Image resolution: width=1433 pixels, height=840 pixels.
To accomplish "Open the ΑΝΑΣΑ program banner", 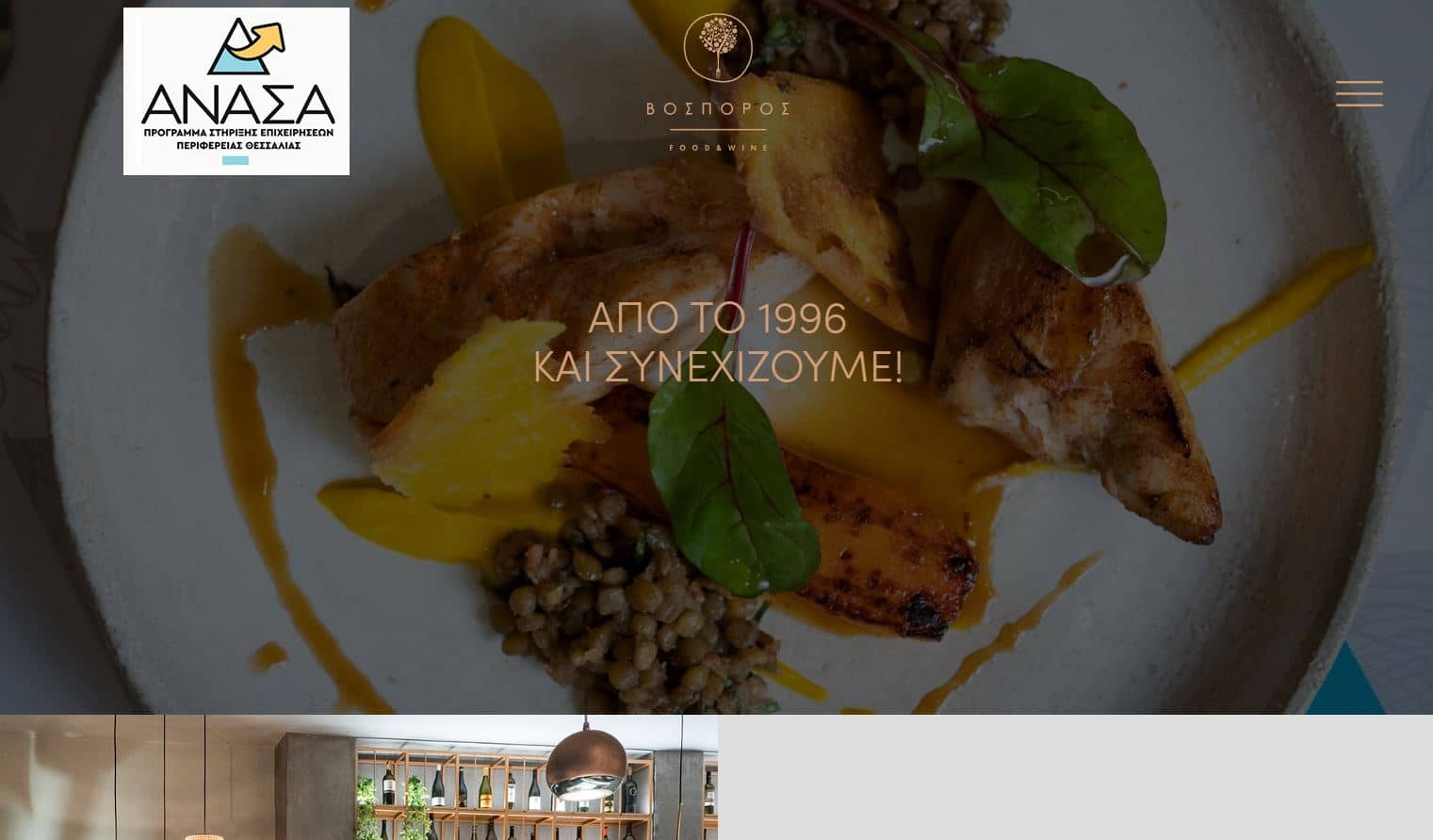I will pyautogui.click(x=236, y=91).
